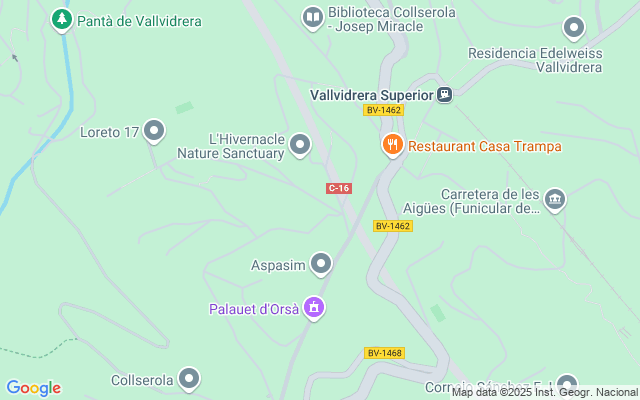The image size is (640, 400).
Task: Tap the Vallvidrera Superior station icon
Action: (x=445, y=94)
